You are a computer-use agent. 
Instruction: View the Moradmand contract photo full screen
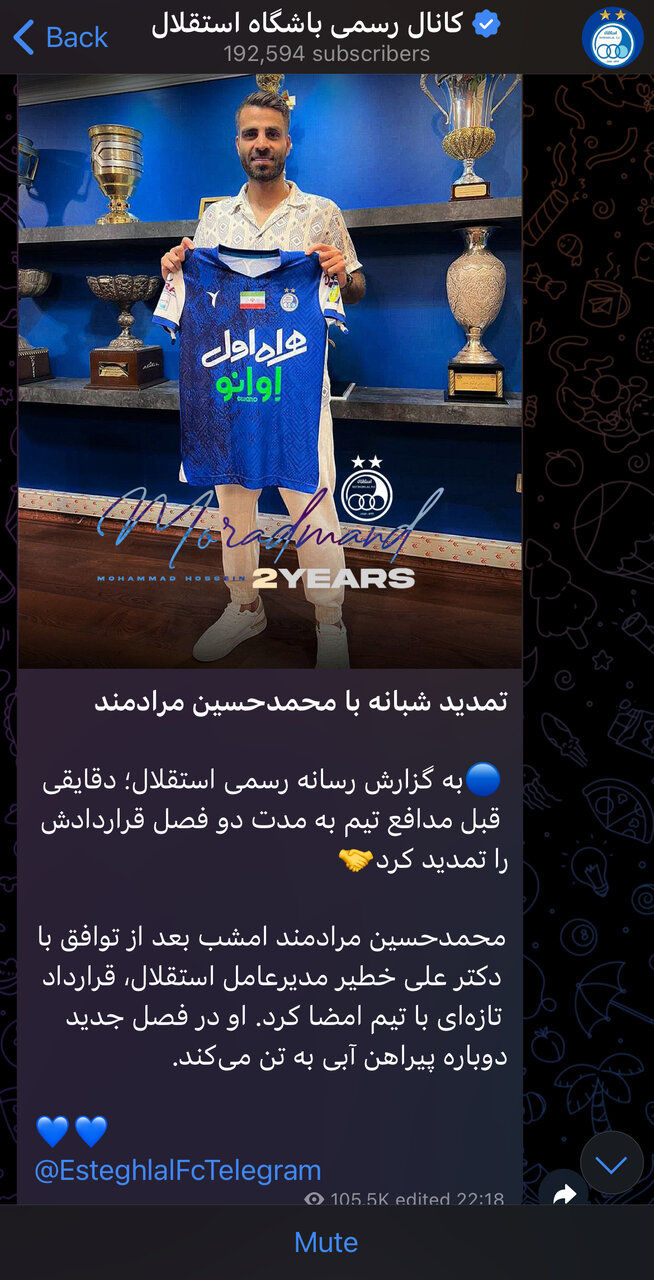(x=270, y=370)
